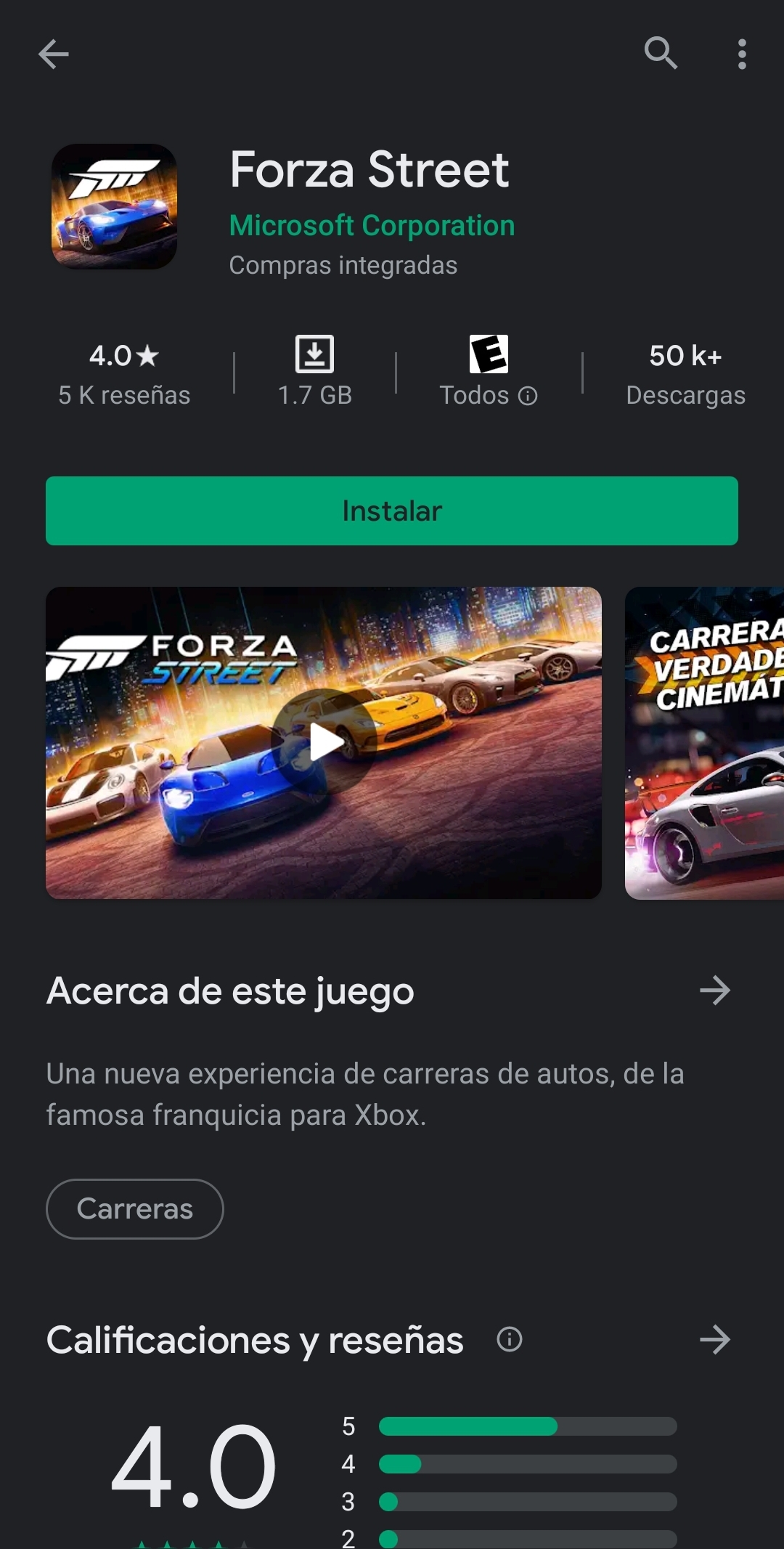
Task: Tap the download size icon showing 1.7 GB
Action: (x=315, y=355)
